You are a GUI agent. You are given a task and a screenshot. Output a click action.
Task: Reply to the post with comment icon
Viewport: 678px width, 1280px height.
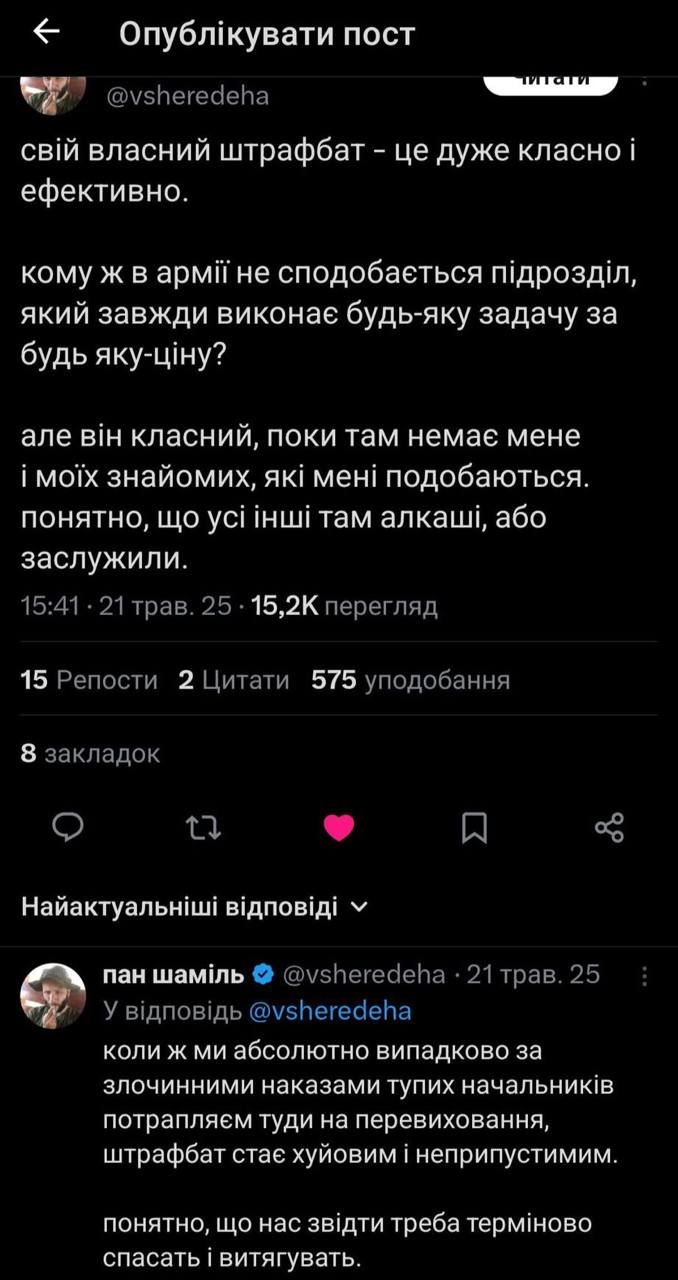click(x=66, y=826)
